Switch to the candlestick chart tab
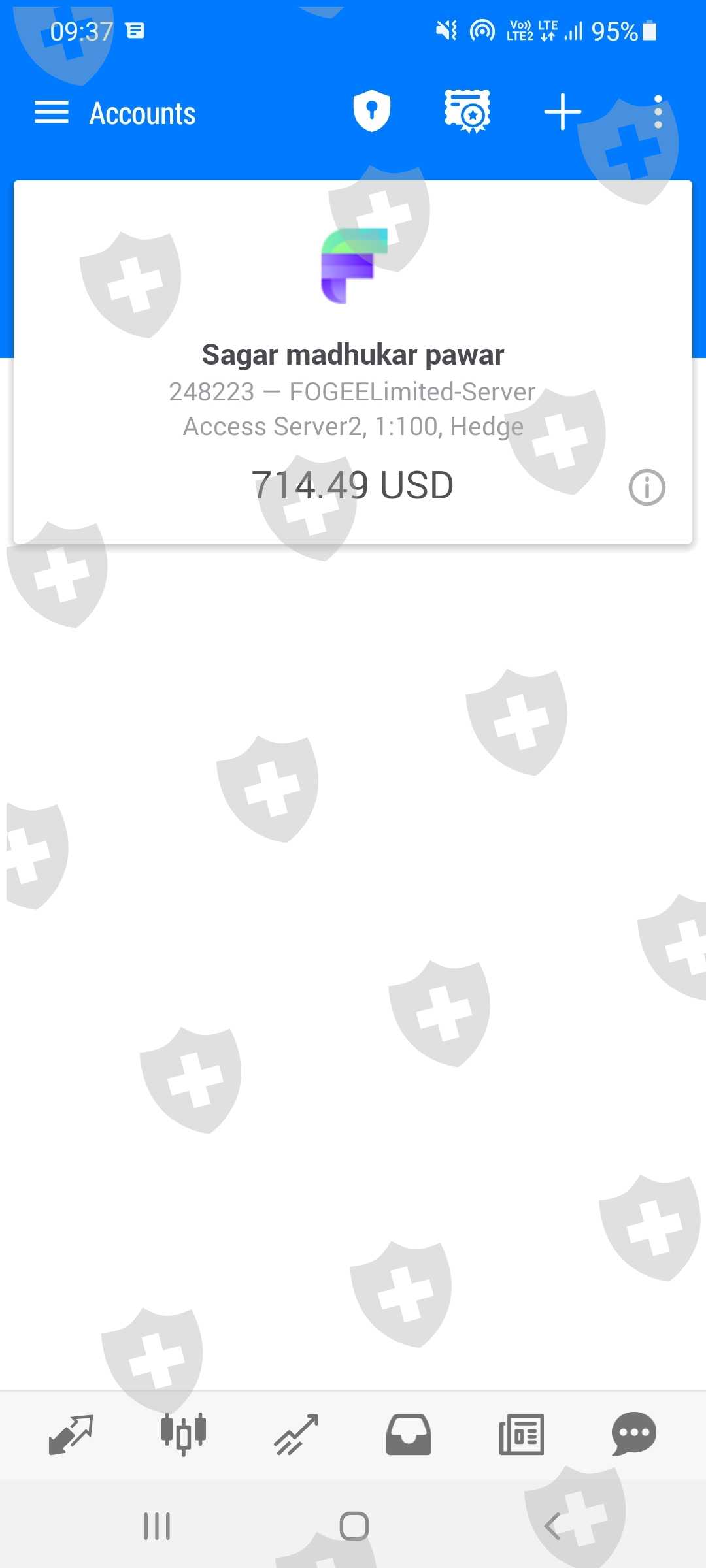Image resolution: width=706 pixels, height=1568 pixels. [184, 1435]
